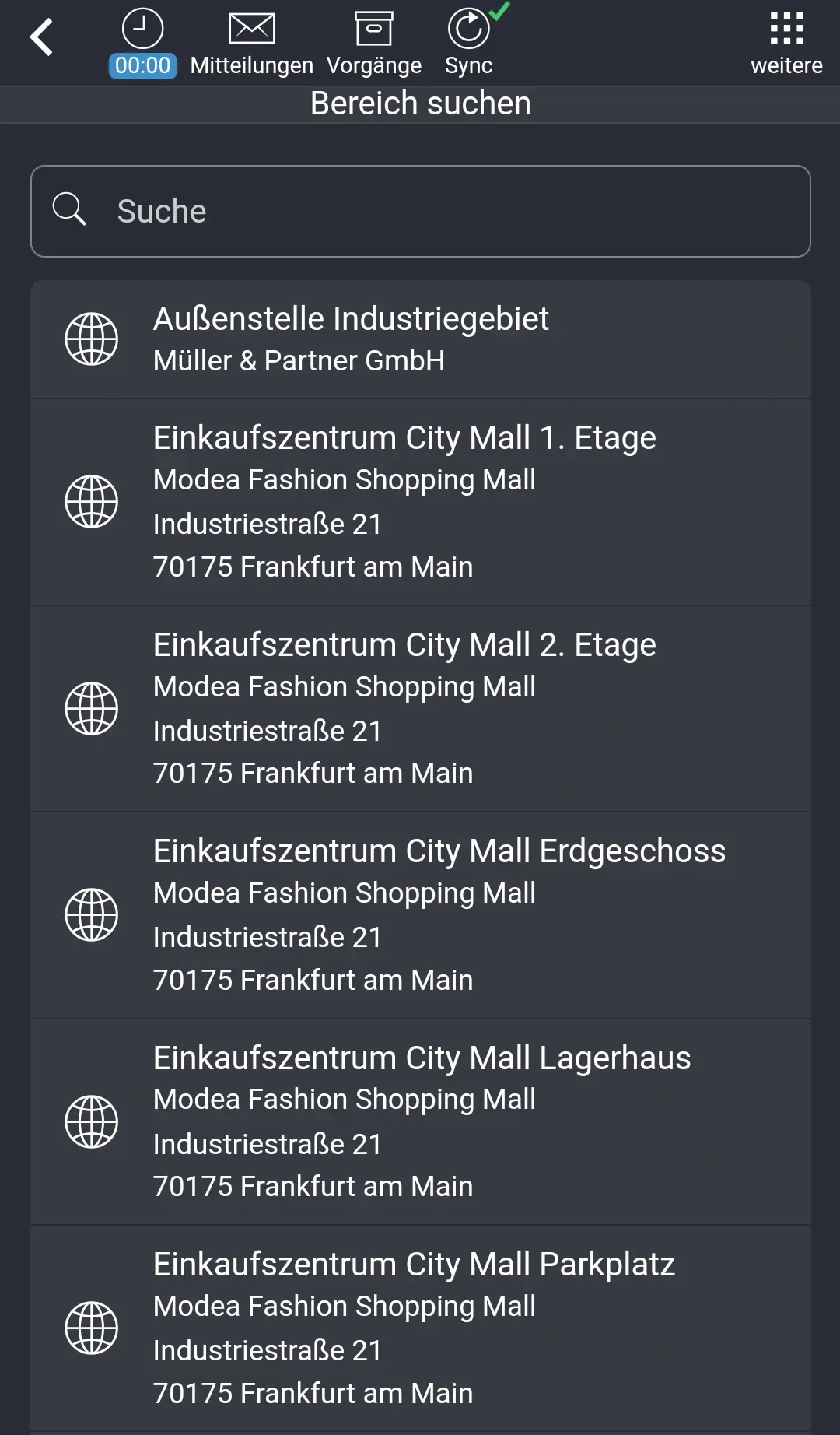Tap the globe icon beside Außenstelle Industriegebiet
This screenshot has height=1435, width=840.
[92, 338]
